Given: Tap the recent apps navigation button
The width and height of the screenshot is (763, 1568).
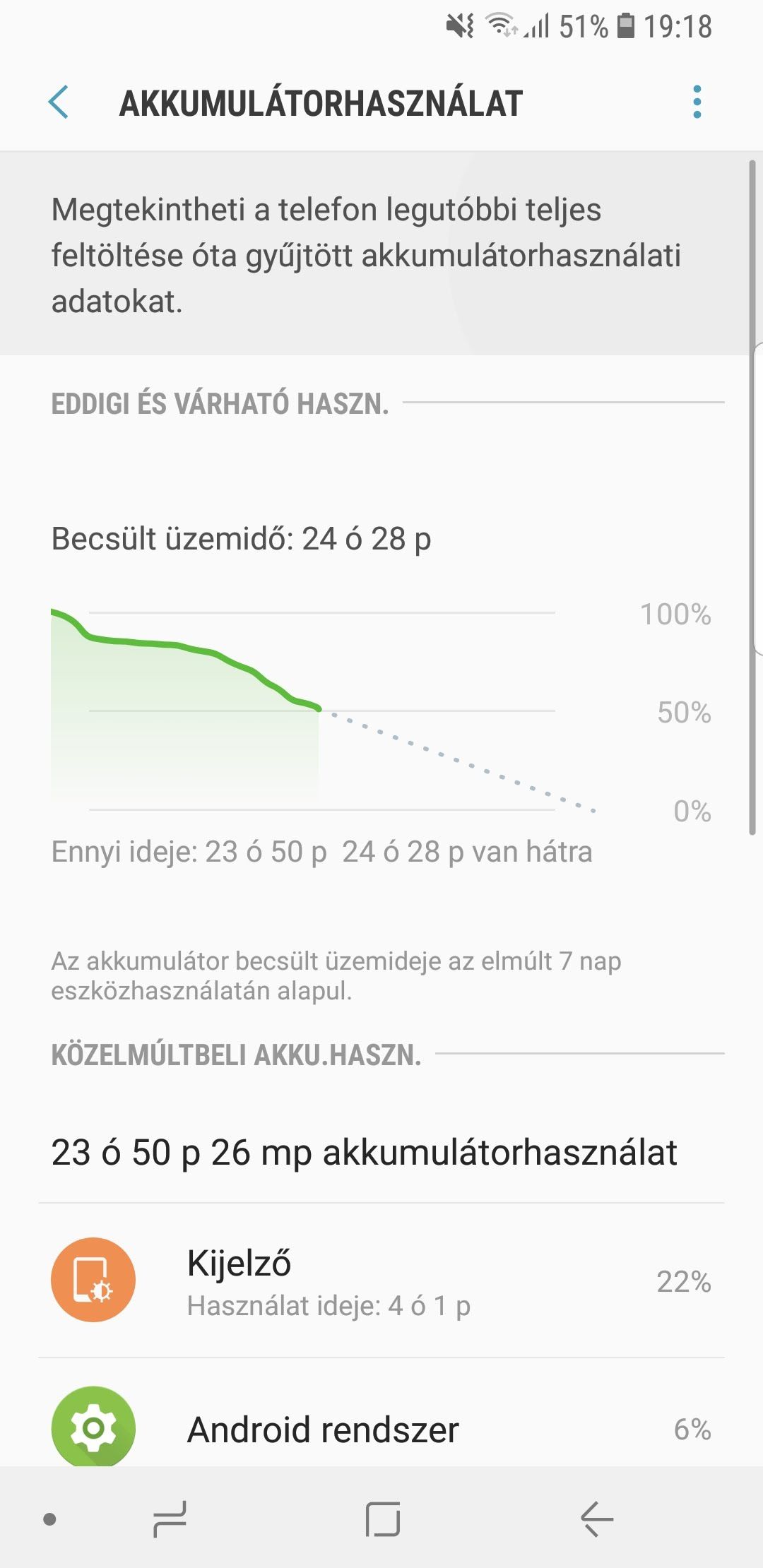Looking at the screenshot, I should click(170, 1519).
